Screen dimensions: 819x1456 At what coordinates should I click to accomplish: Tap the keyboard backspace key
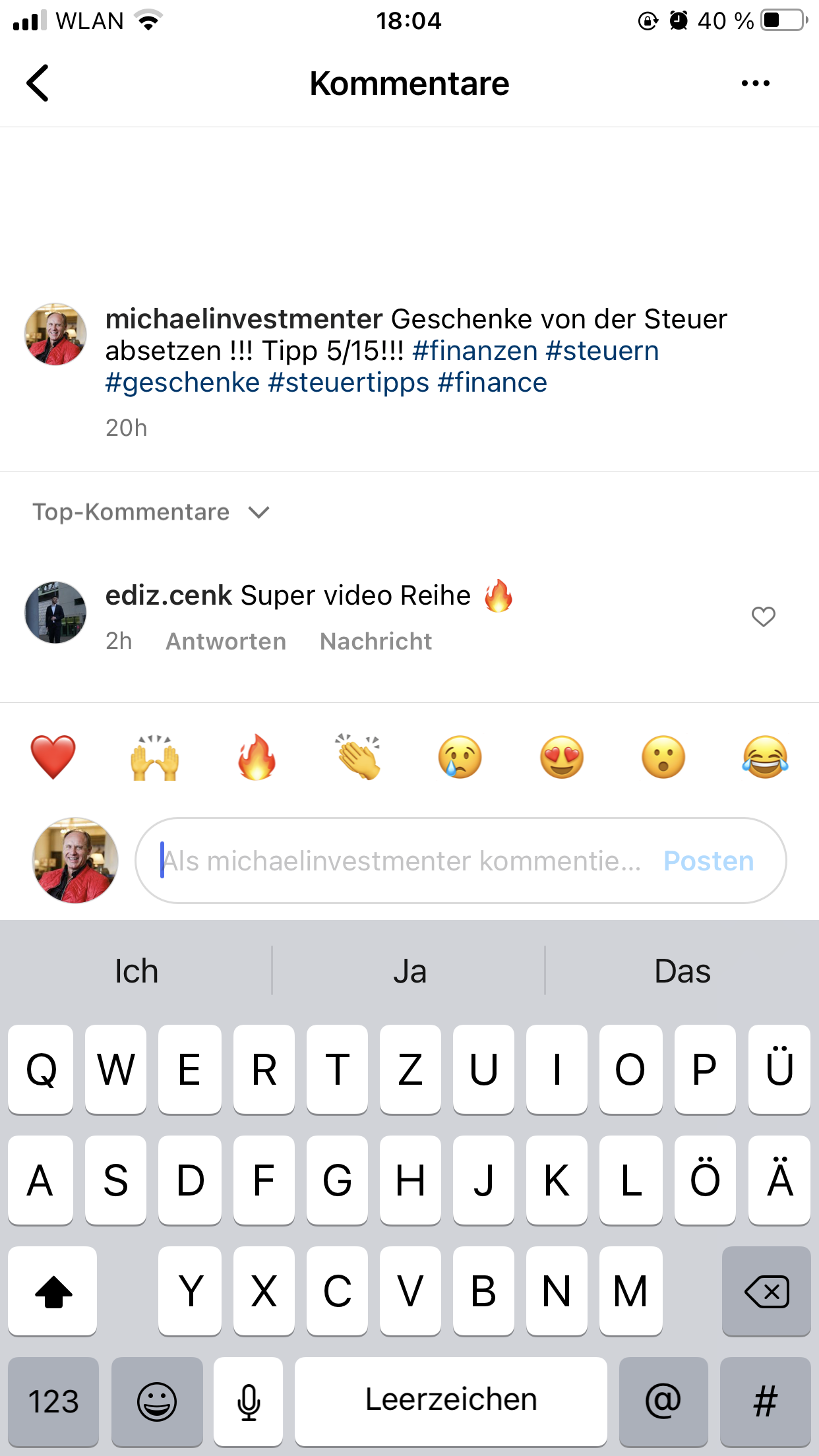(766, 1291)
